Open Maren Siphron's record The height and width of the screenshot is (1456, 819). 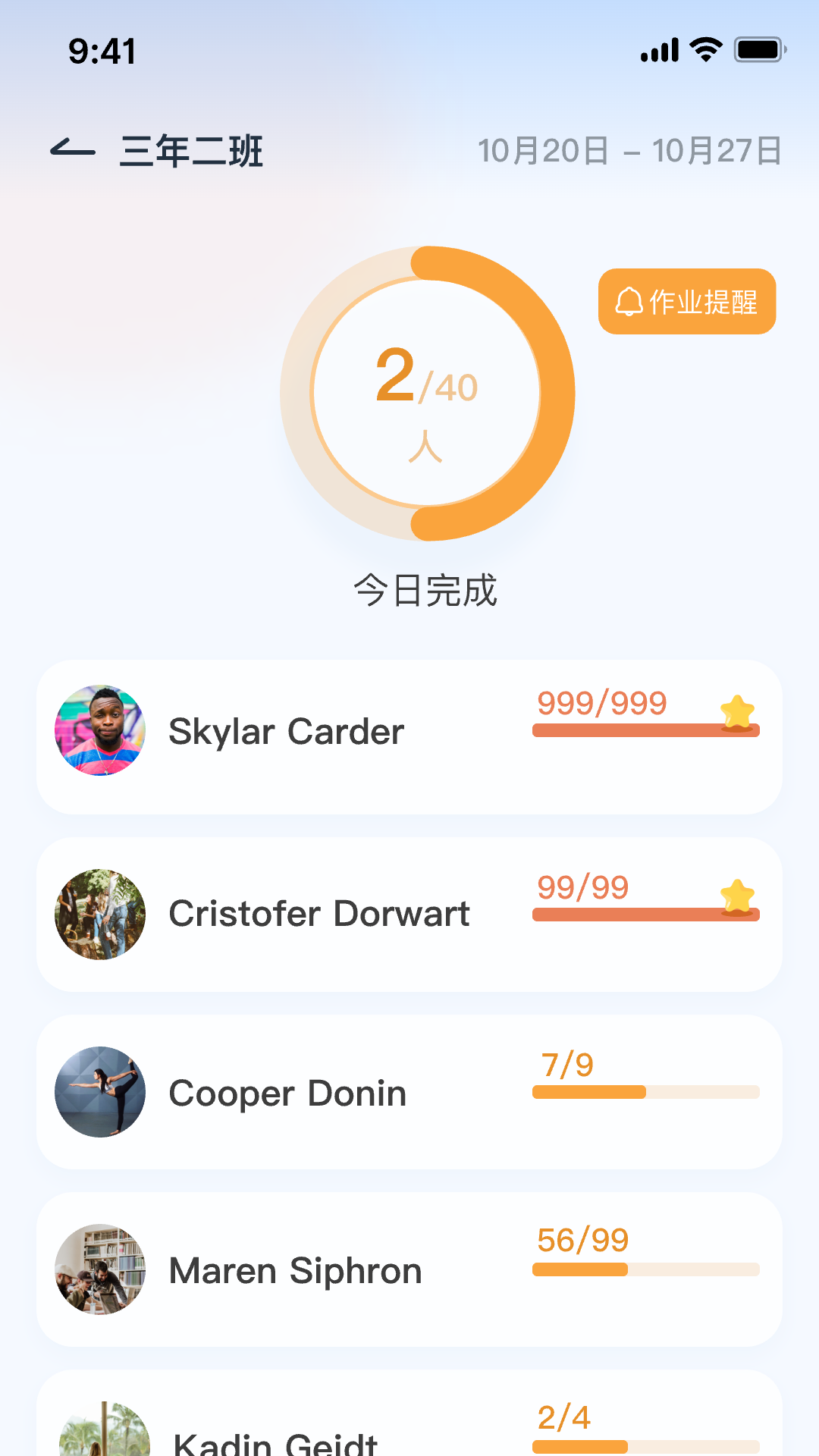click(x=409, y=1270)
